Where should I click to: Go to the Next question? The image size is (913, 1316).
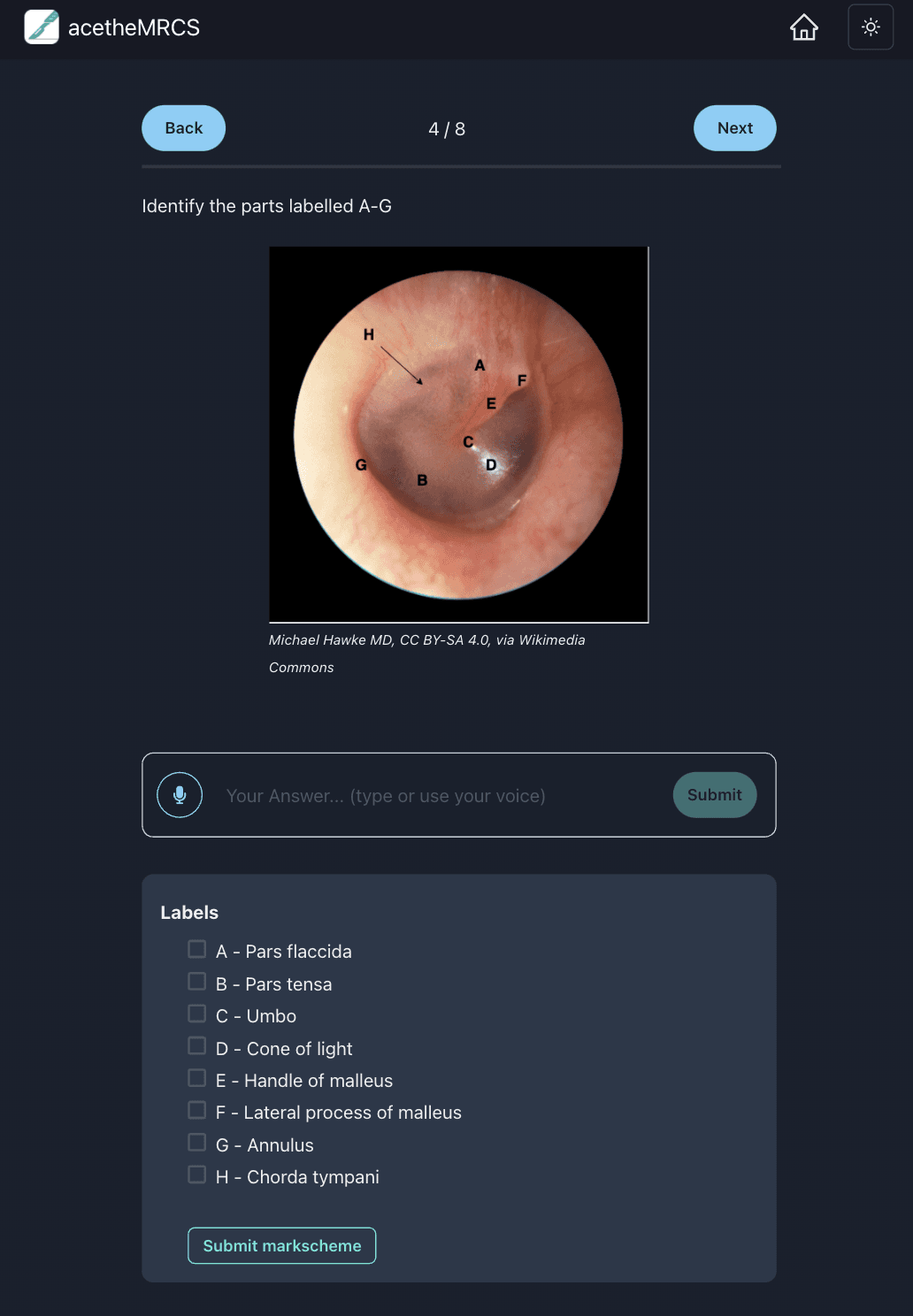(734, 128)
